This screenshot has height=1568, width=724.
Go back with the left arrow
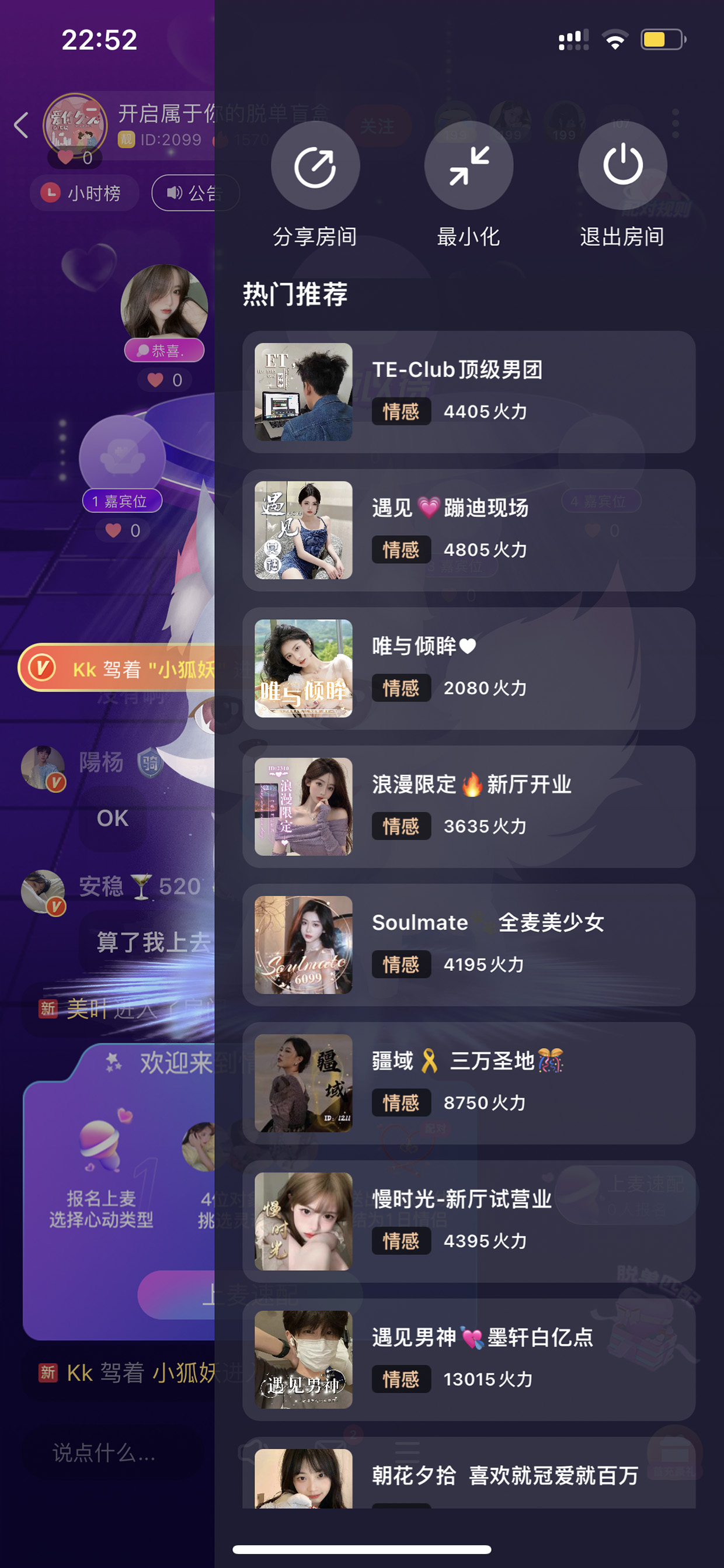21,126
